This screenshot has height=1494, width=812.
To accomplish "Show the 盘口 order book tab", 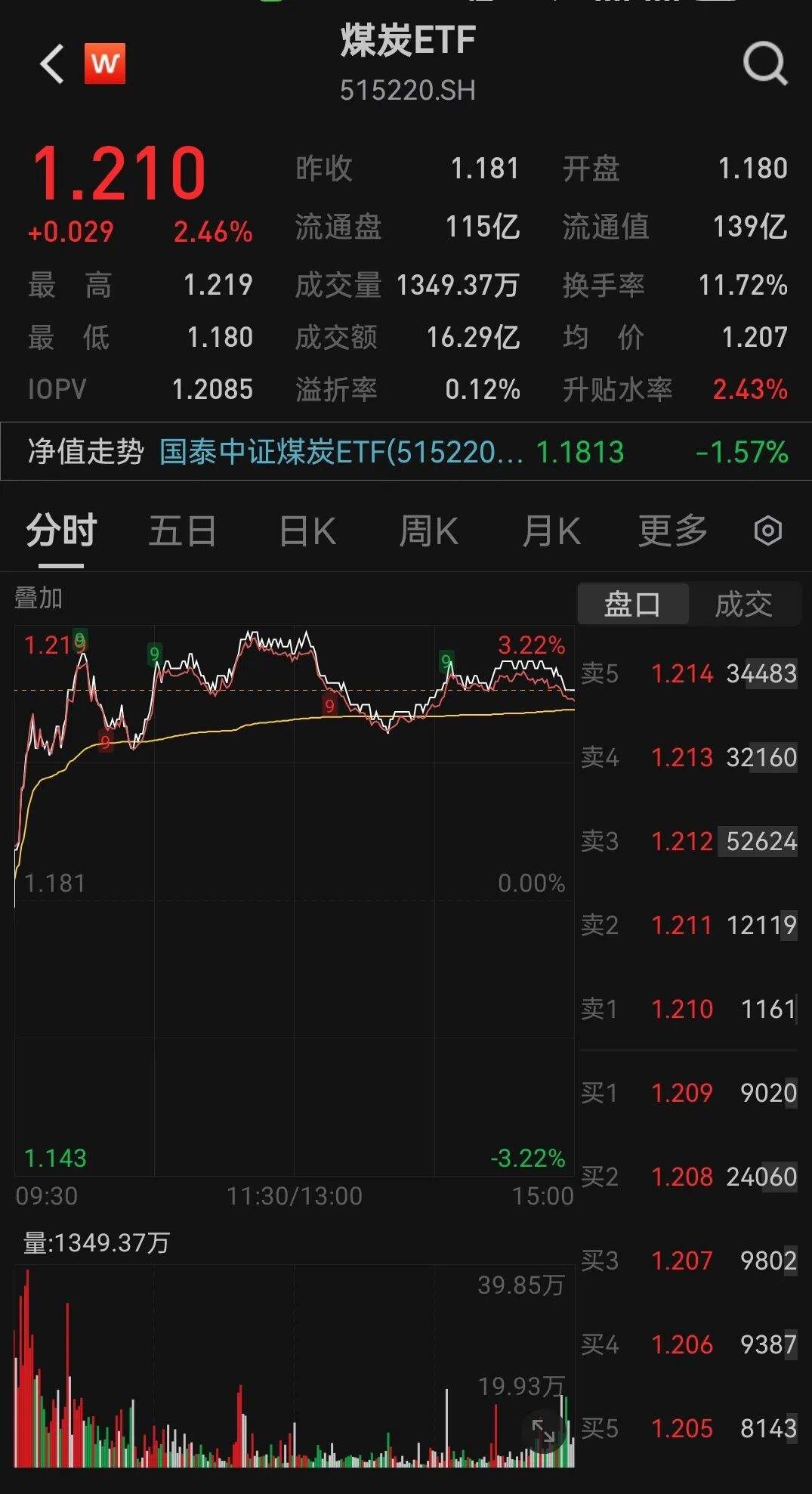I will coord(633,604).
